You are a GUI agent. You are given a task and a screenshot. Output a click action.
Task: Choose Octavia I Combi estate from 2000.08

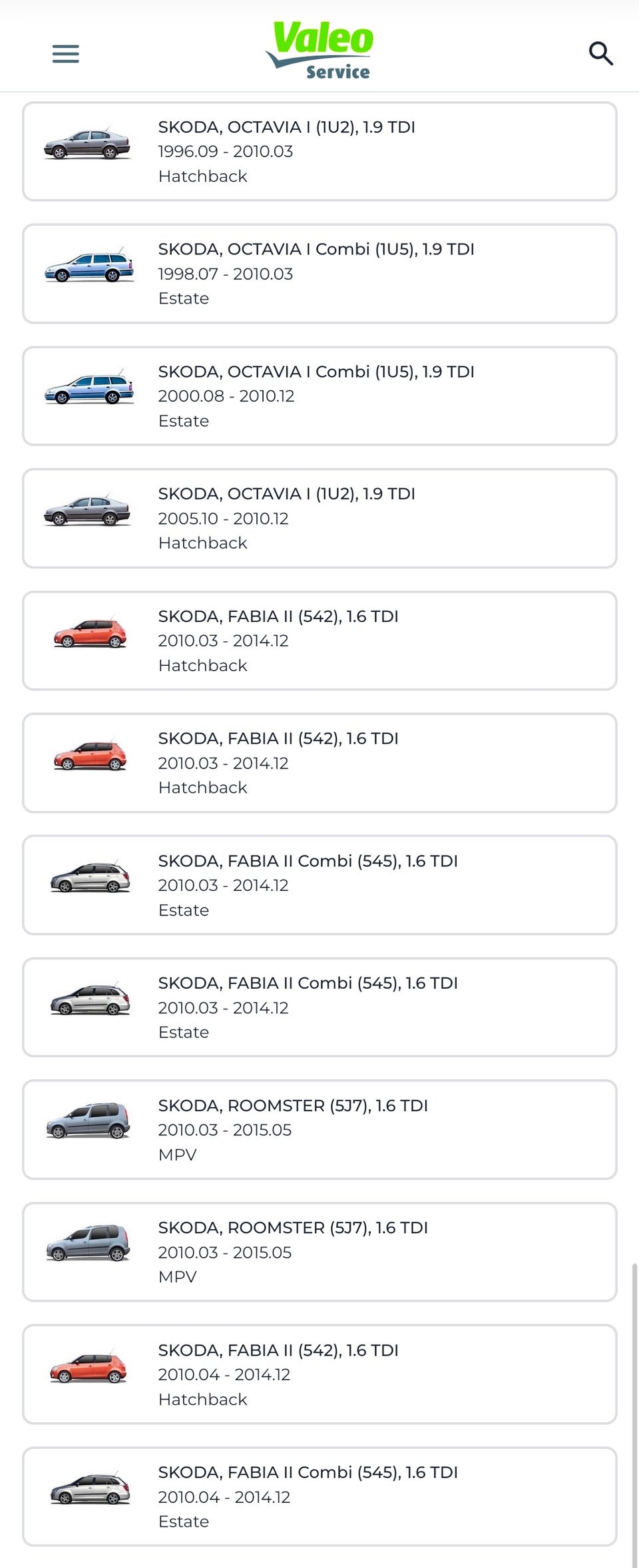[x=319, y=396]
